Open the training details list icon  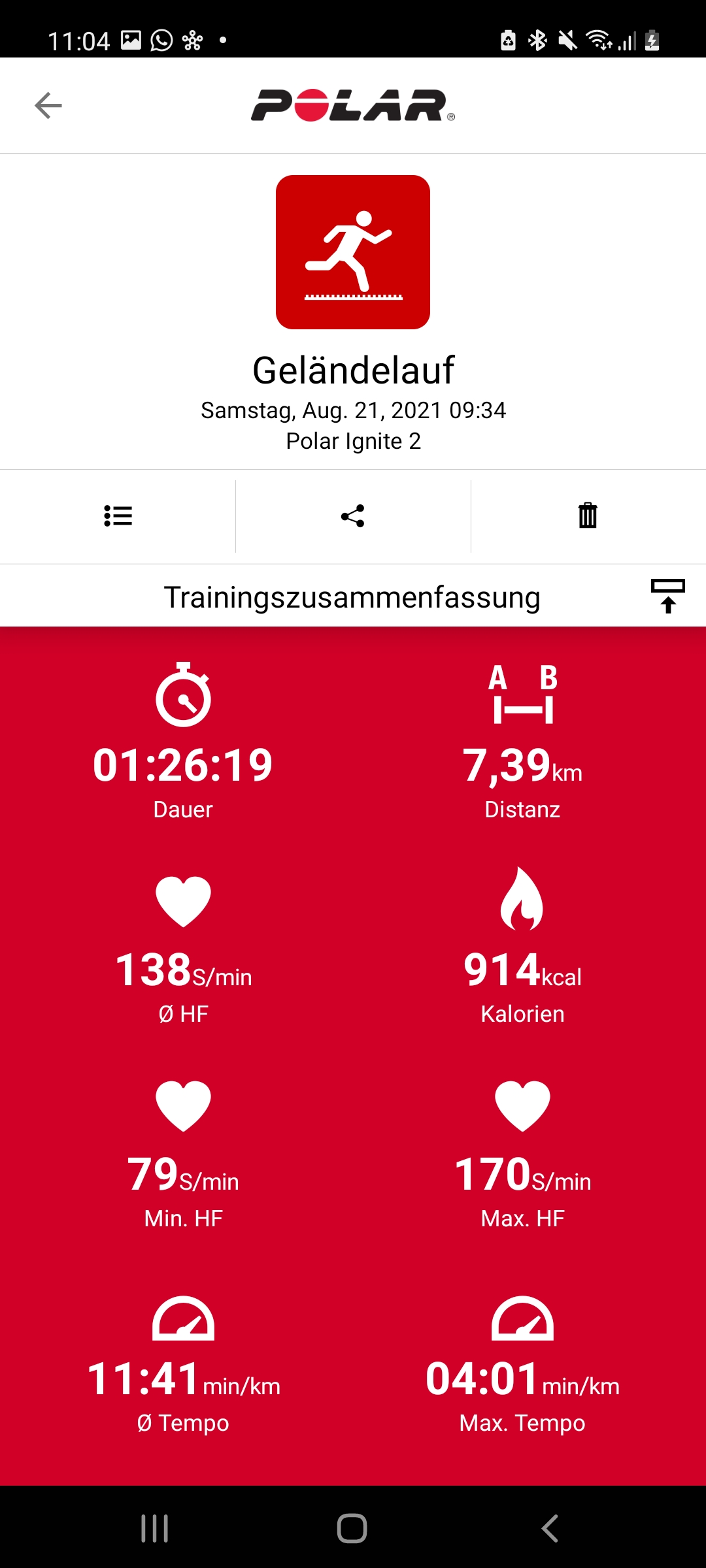118,516
